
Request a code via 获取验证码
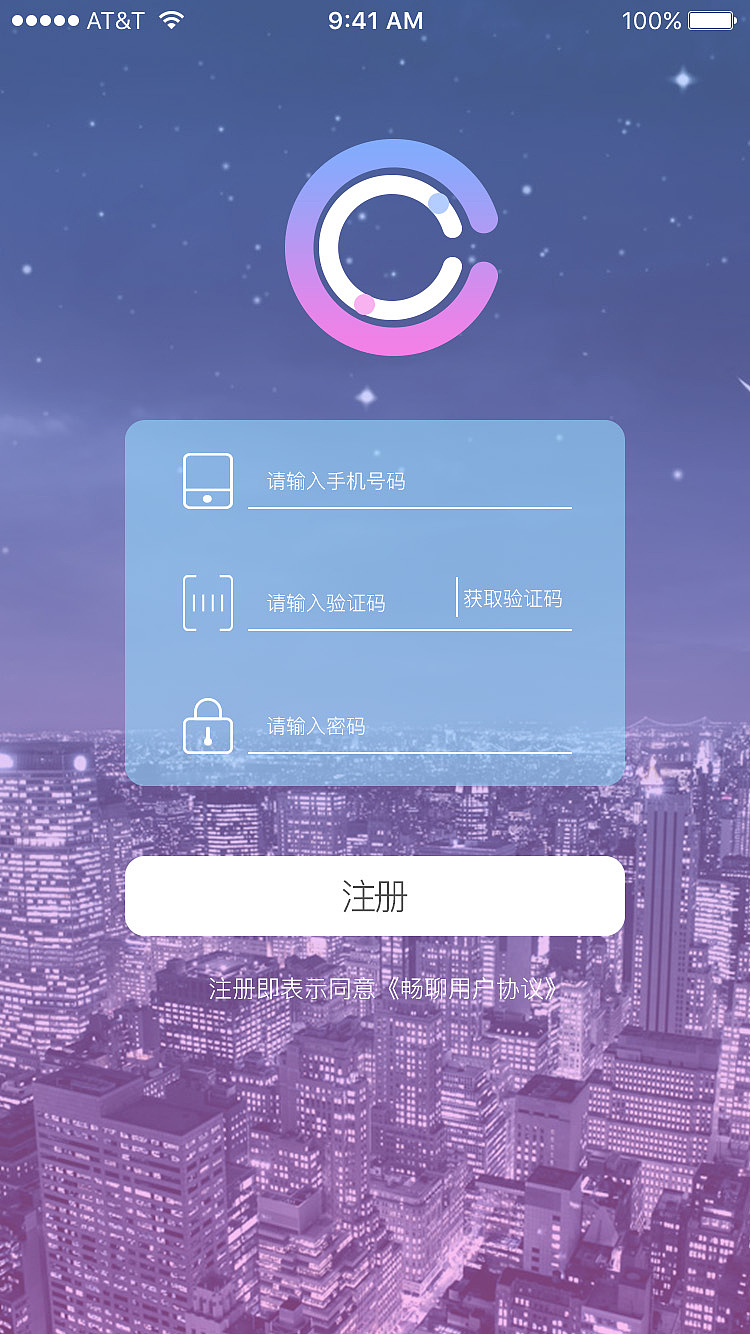coord(513,599)
